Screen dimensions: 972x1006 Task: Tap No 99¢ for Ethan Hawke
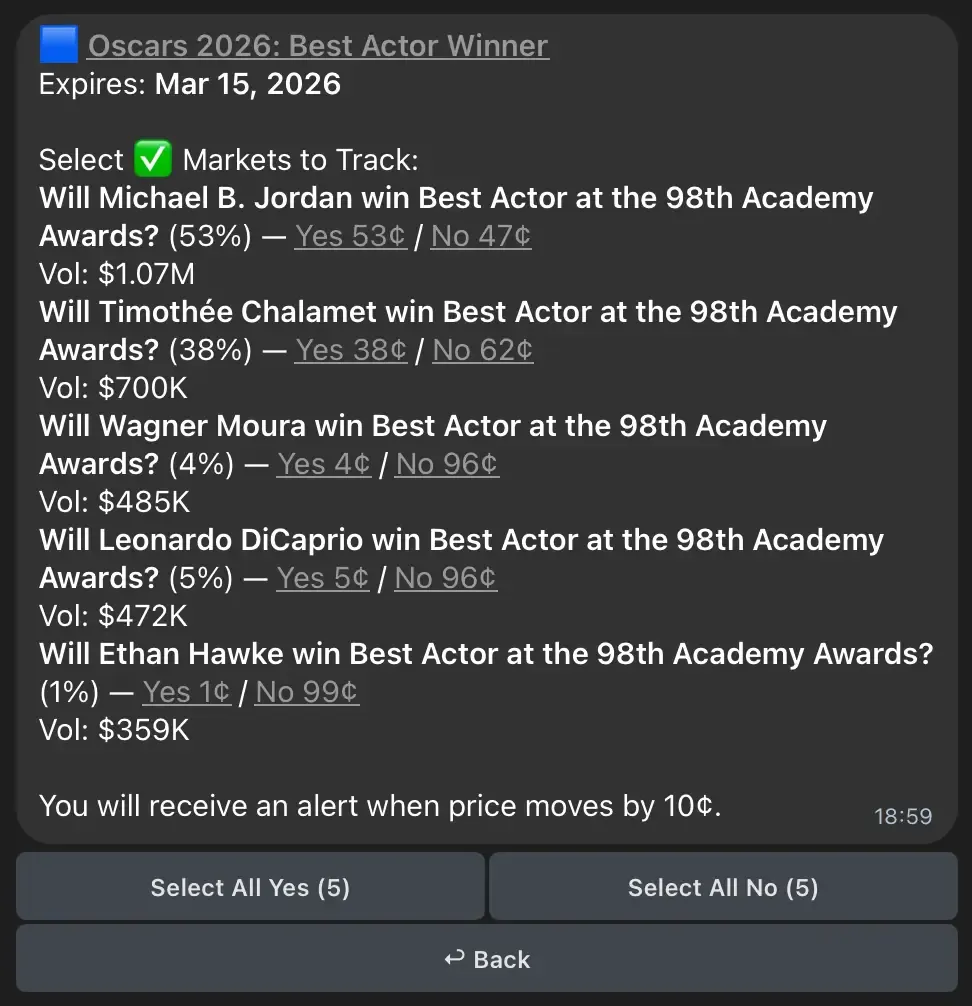[x=307, y=692]
